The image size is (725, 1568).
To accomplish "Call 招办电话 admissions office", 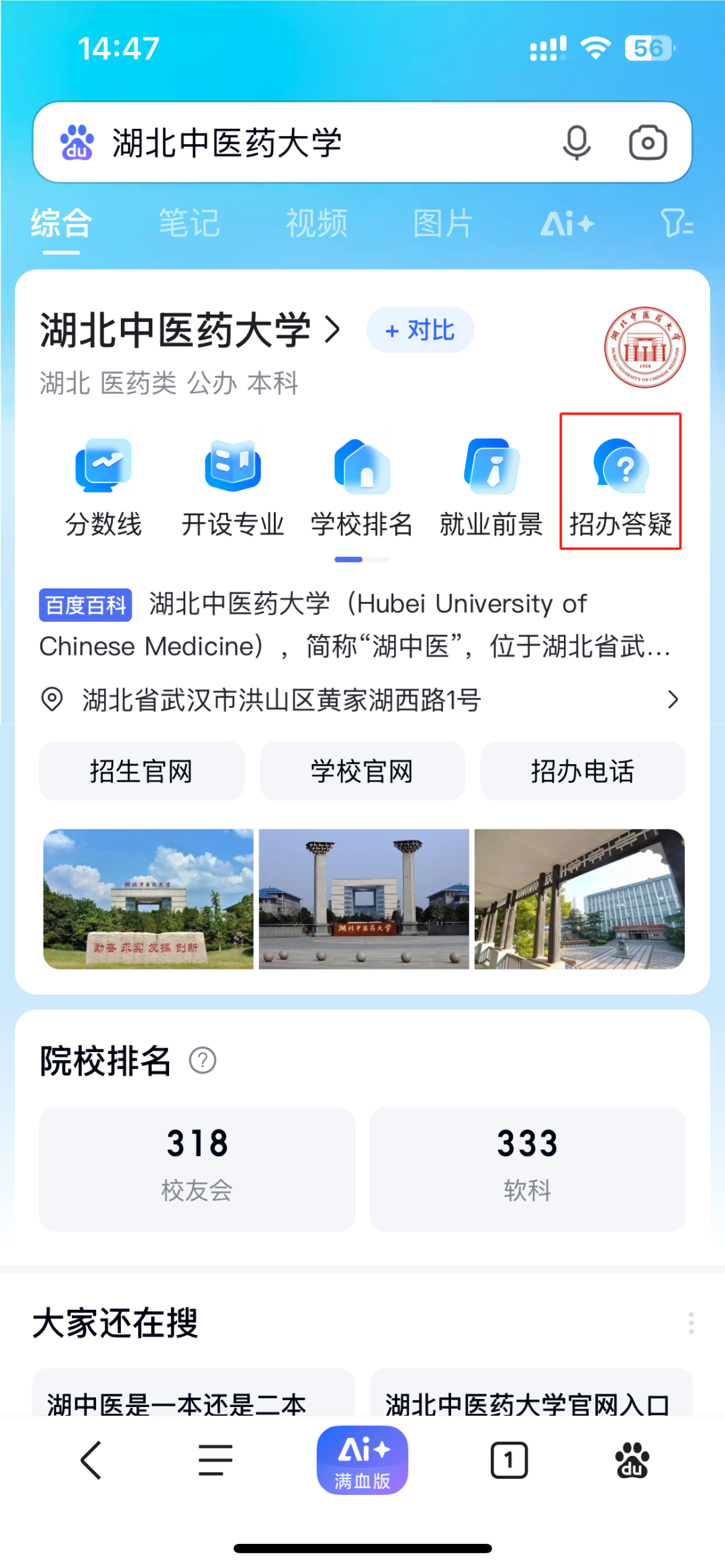I will 582,771.
